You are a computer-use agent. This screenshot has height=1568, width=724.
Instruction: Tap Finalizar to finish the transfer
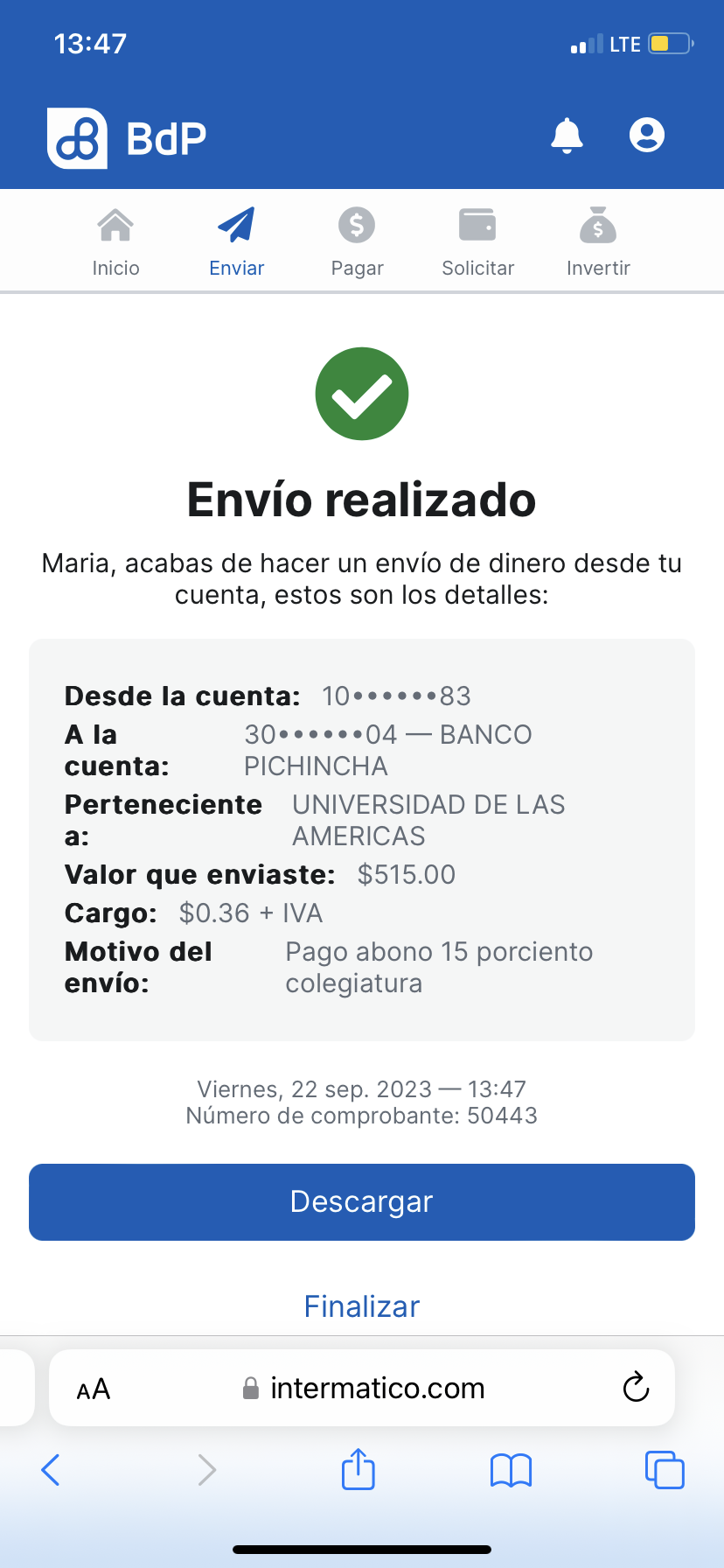point(362,1306)
